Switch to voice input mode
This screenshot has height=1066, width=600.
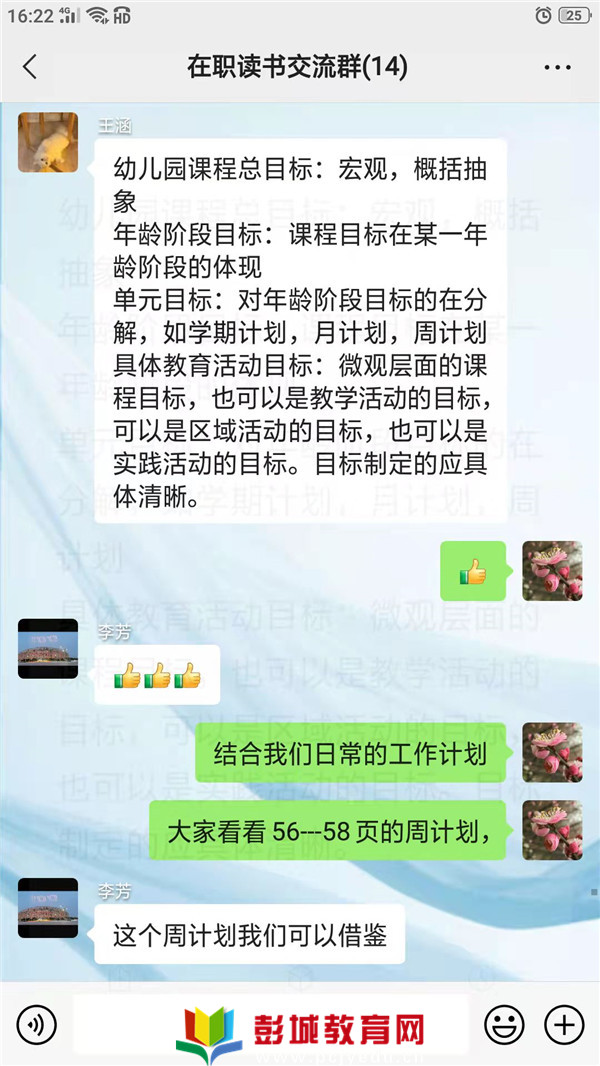click(37, 1025)
